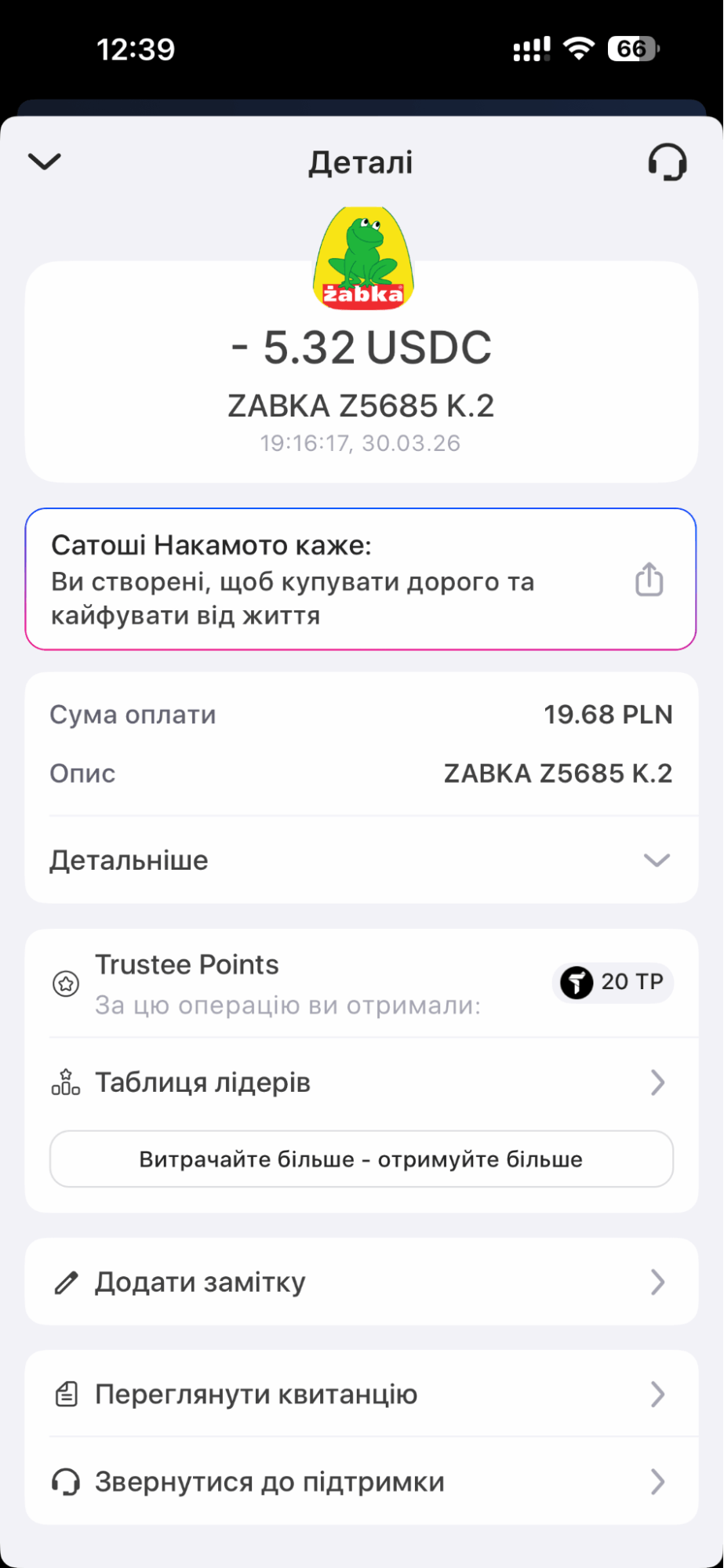The width and height of the screenshot is (724, 1568).
Task: Open the Таблиця лідерів menu entry
Action: [x=203, y=1082]
